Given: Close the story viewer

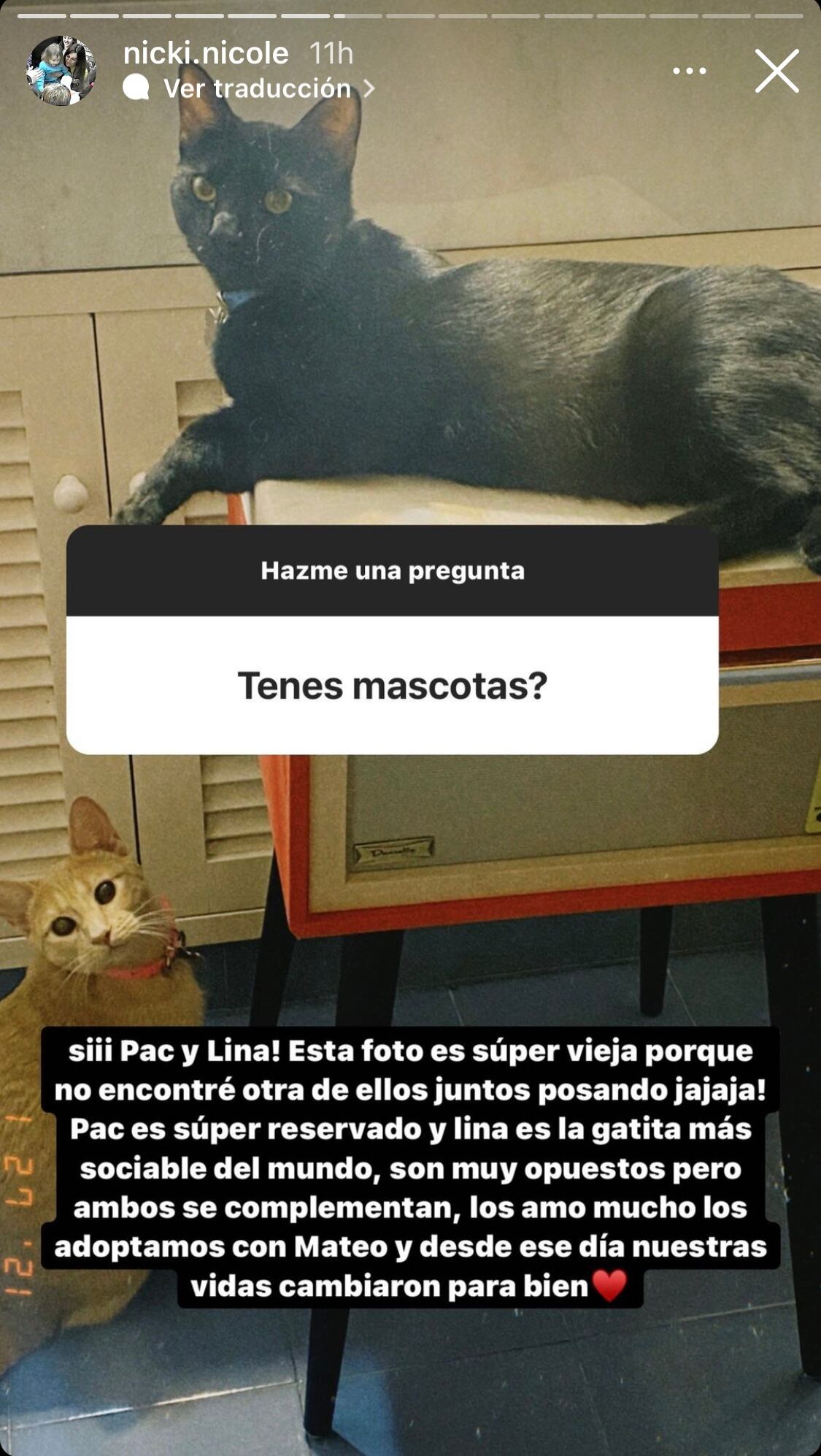Looking at the screenshot, I should [776, 71].
